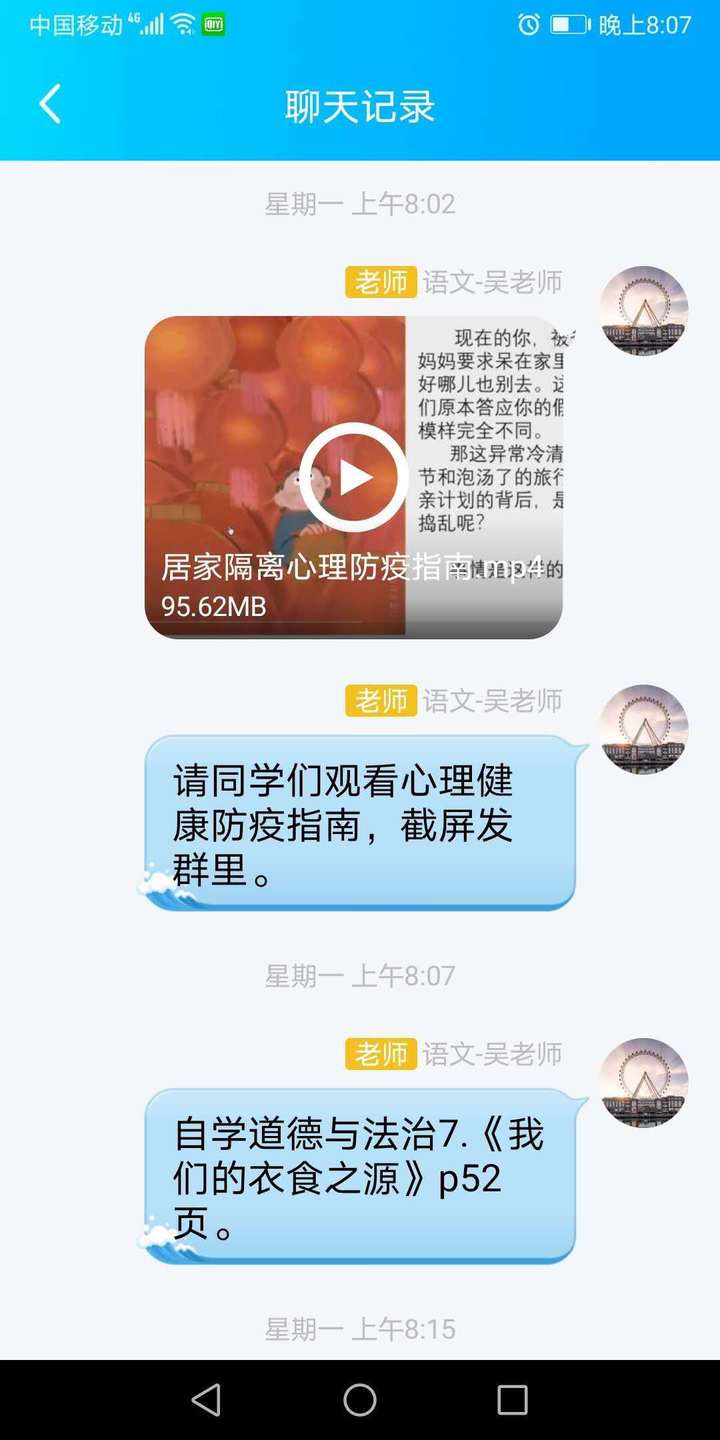Open avatar of 吴老师 beside the video message
720x1440 pixels.
tap(644, 311)
